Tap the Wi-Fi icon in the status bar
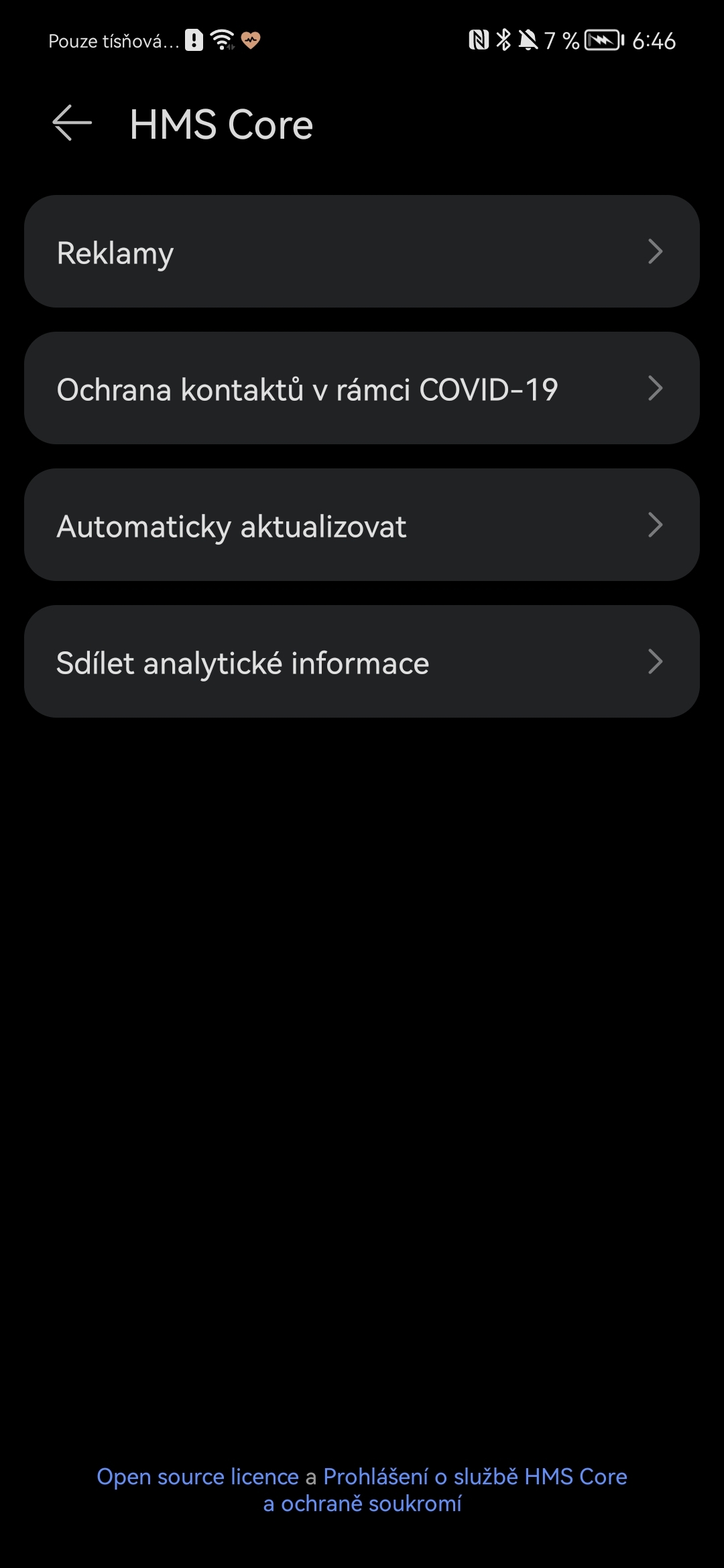This screenshot has height=1568, width=724. 223,40
